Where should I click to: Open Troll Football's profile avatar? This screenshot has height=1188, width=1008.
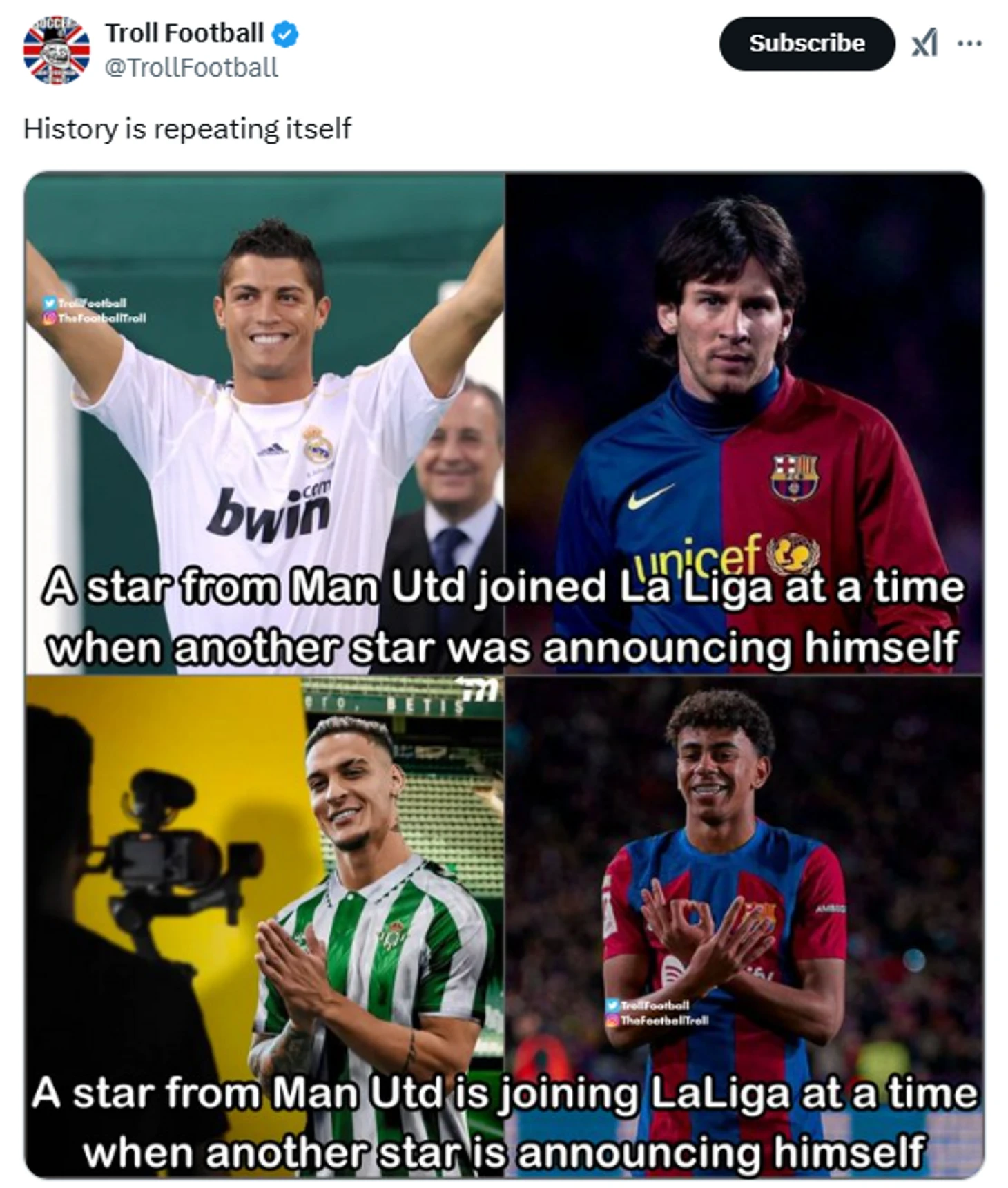coord(57,50)
